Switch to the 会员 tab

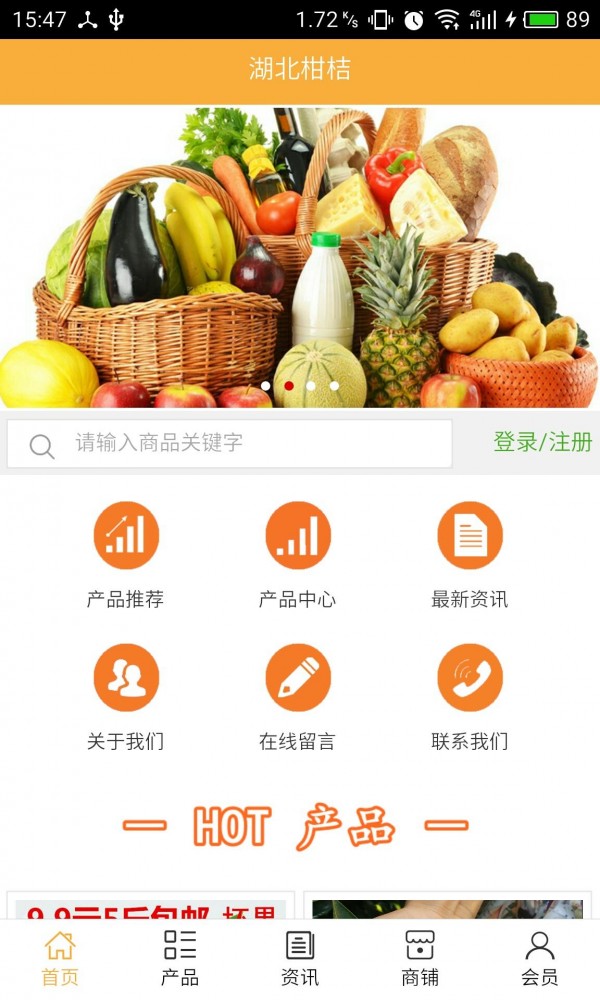pyautogui.click(x=540, y=958)
